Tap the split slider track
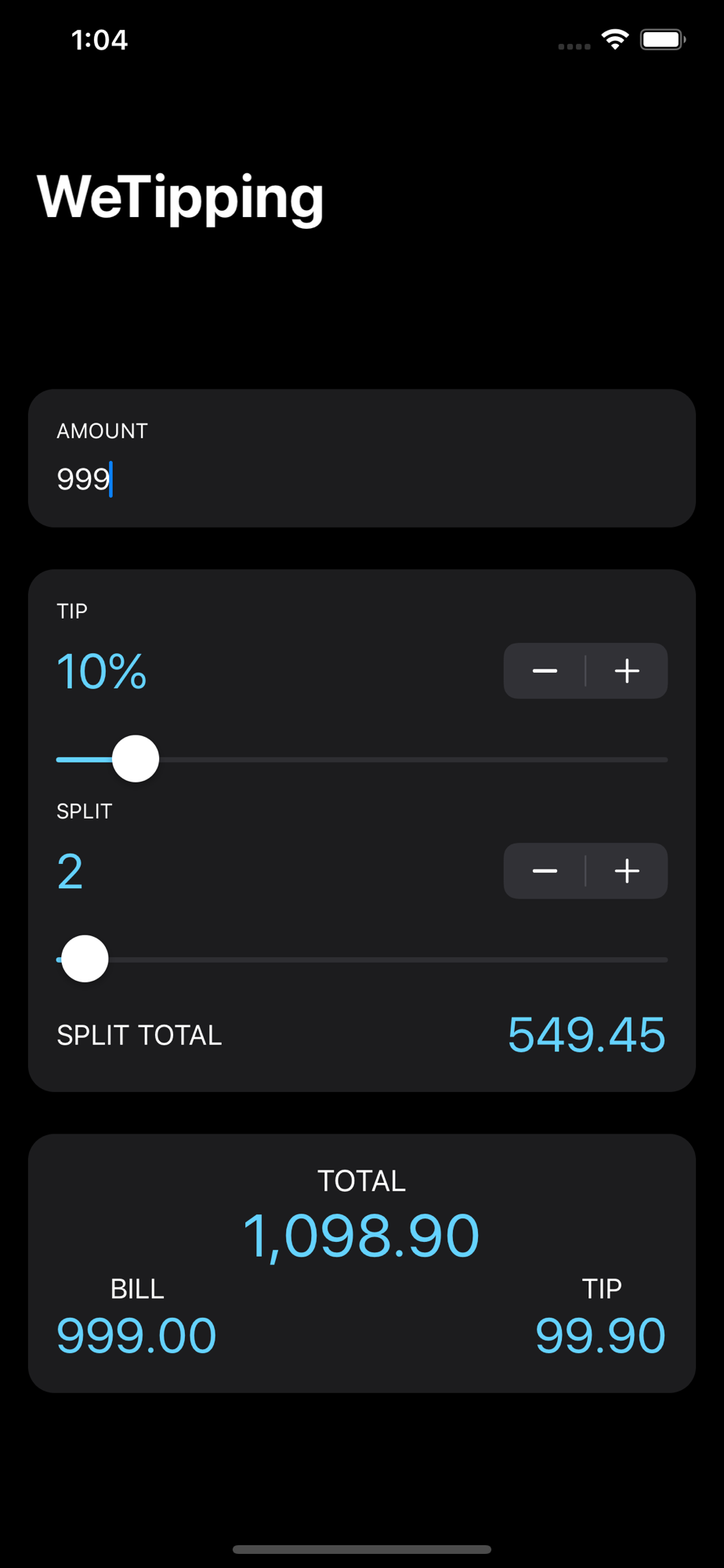Screen dimensions: 724x1568 (361, 959)
